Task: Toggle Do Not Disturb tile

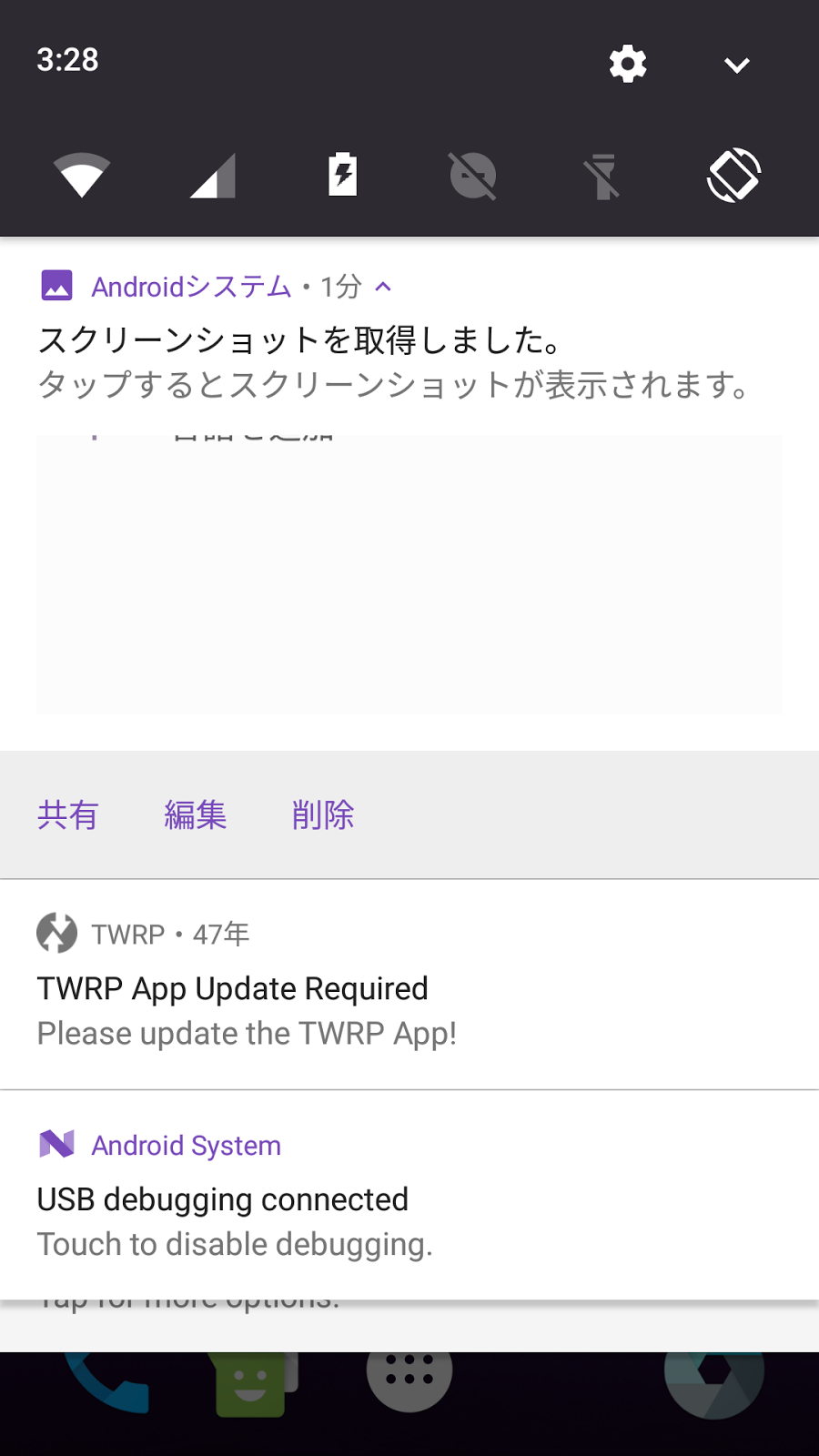Action: point(473,175)
